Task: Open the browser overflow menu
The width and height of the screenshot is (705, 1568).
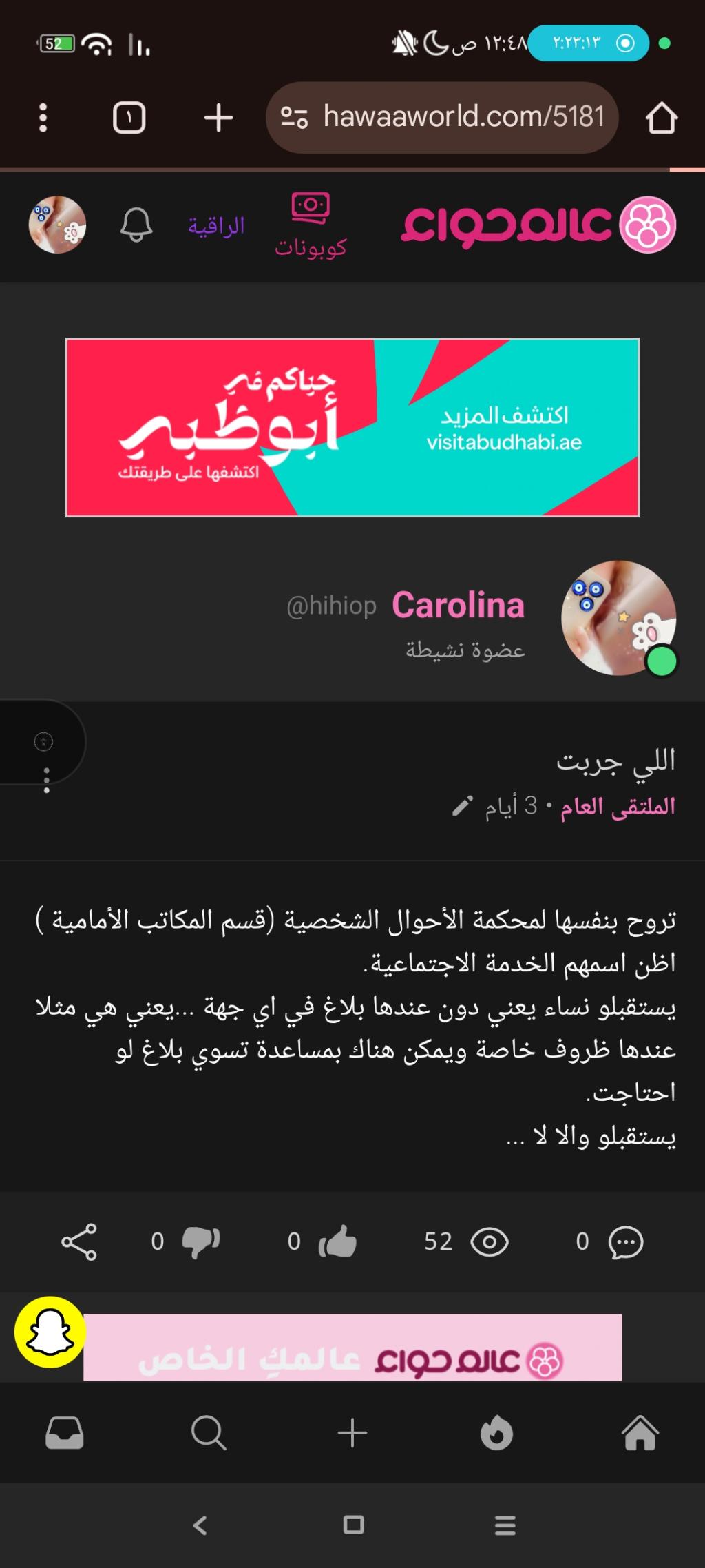Action: (x=43, y=118)
